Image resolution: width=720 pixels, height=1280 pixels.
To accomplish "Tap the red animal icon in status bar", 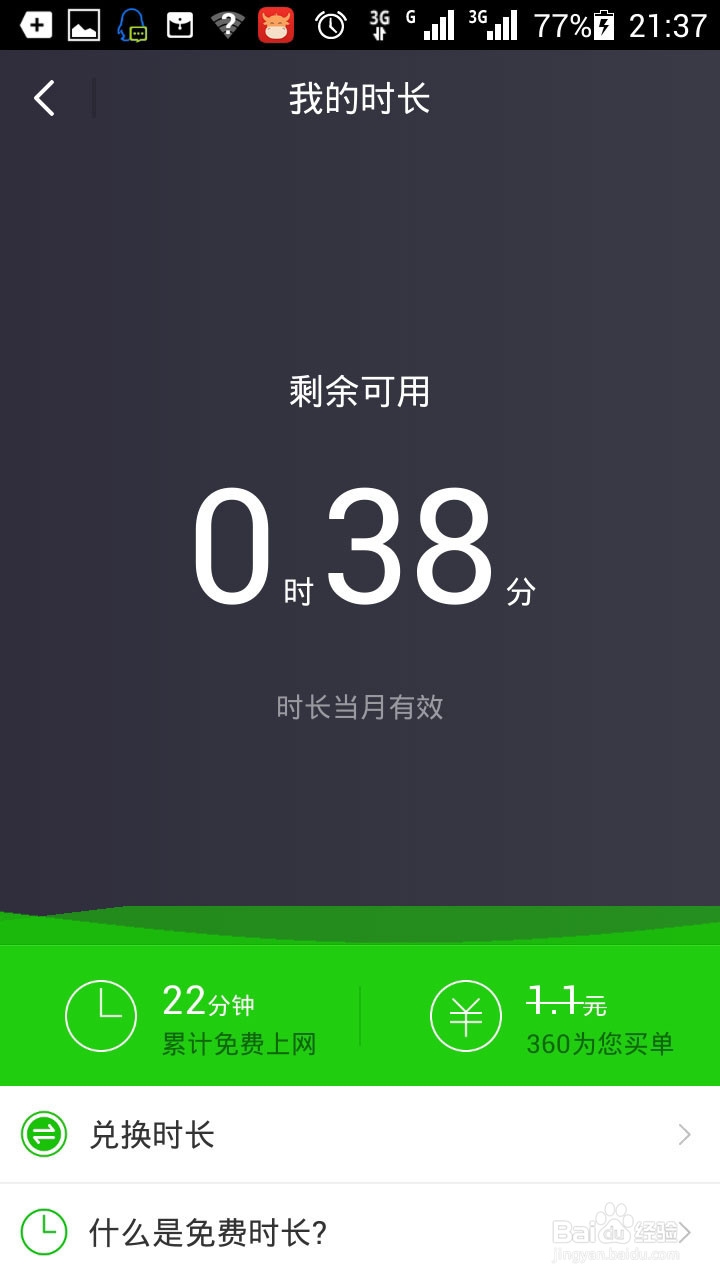I will (274, 22).
